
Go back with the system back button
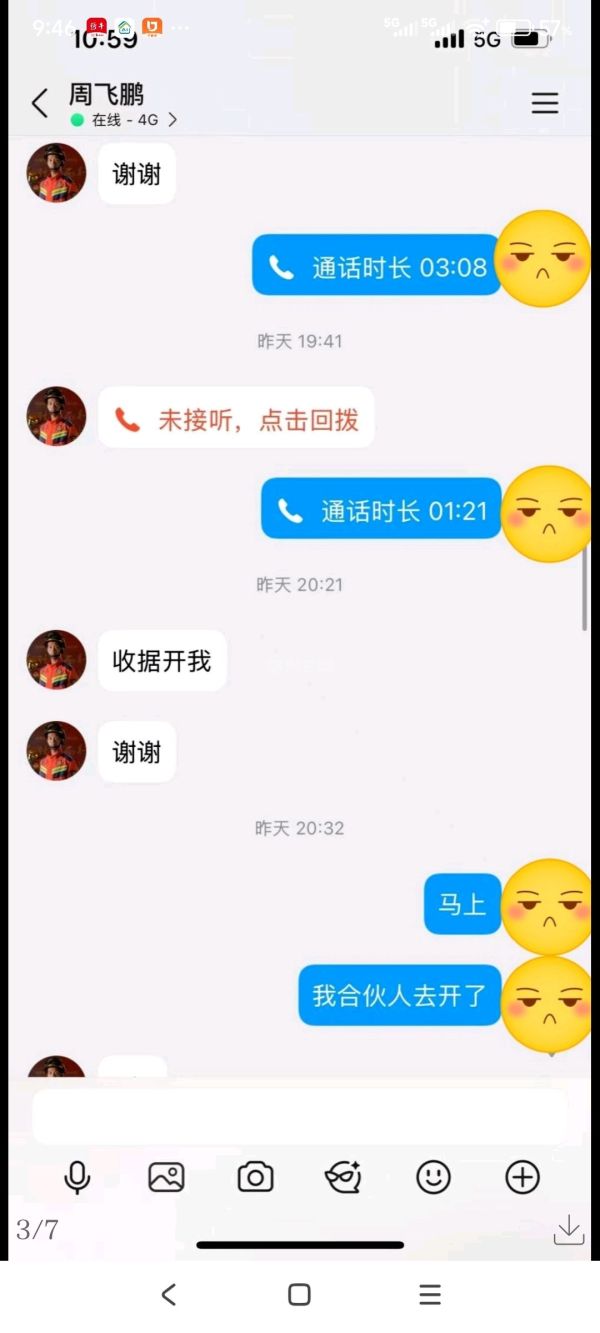coord(169,1294)
